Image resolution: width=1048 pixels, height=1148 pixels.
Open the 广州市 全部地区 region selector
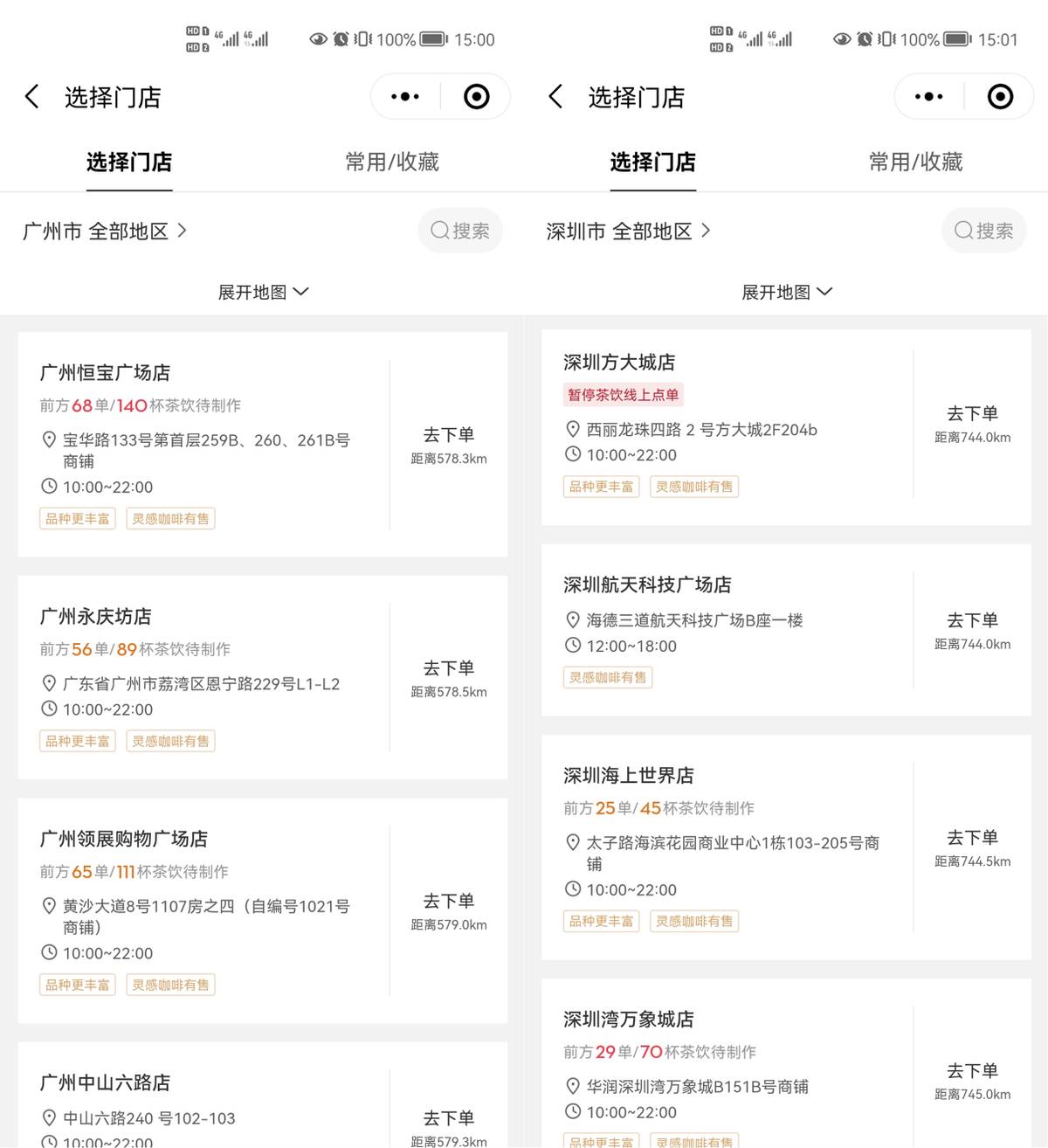tap(104, 232)
